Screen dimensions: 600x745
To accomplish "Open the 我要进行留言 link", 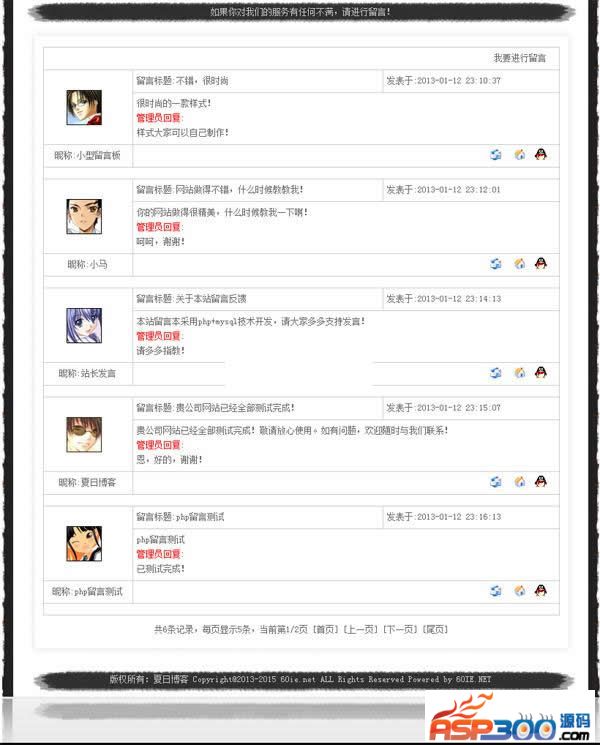I will pos(520,58).
